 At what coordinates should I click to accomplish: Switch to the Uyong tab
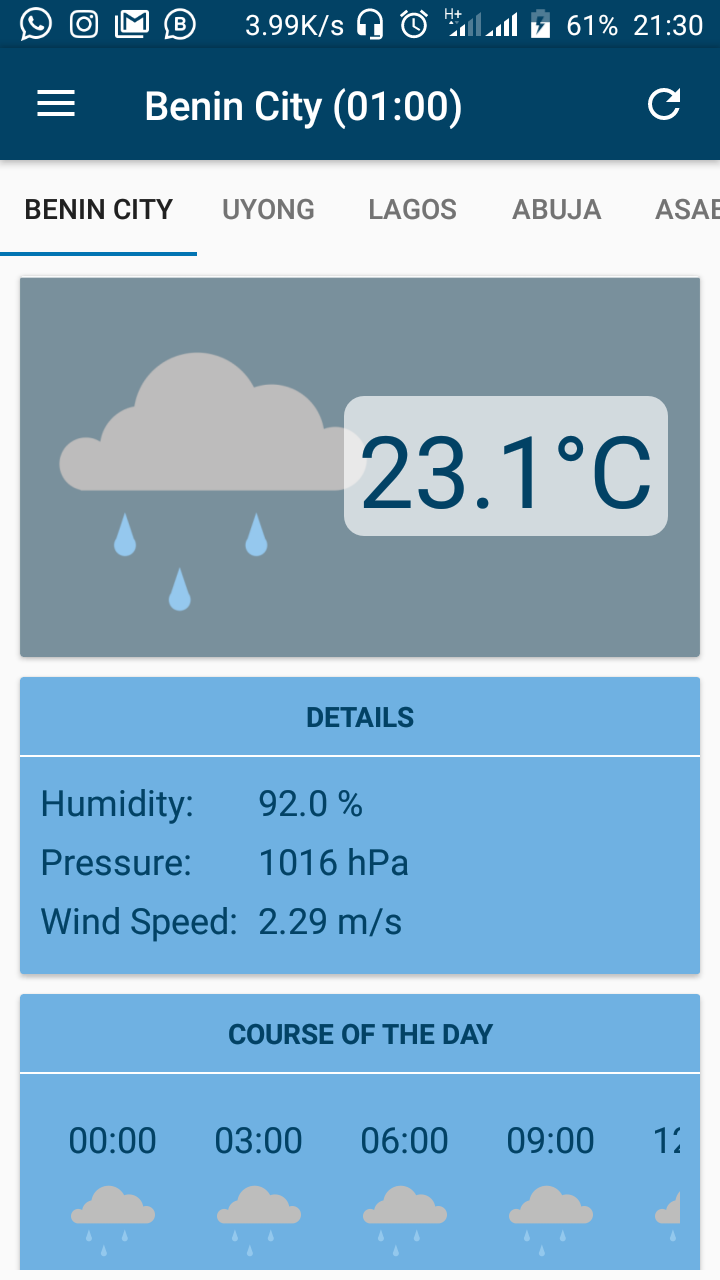tap(268, 209)
